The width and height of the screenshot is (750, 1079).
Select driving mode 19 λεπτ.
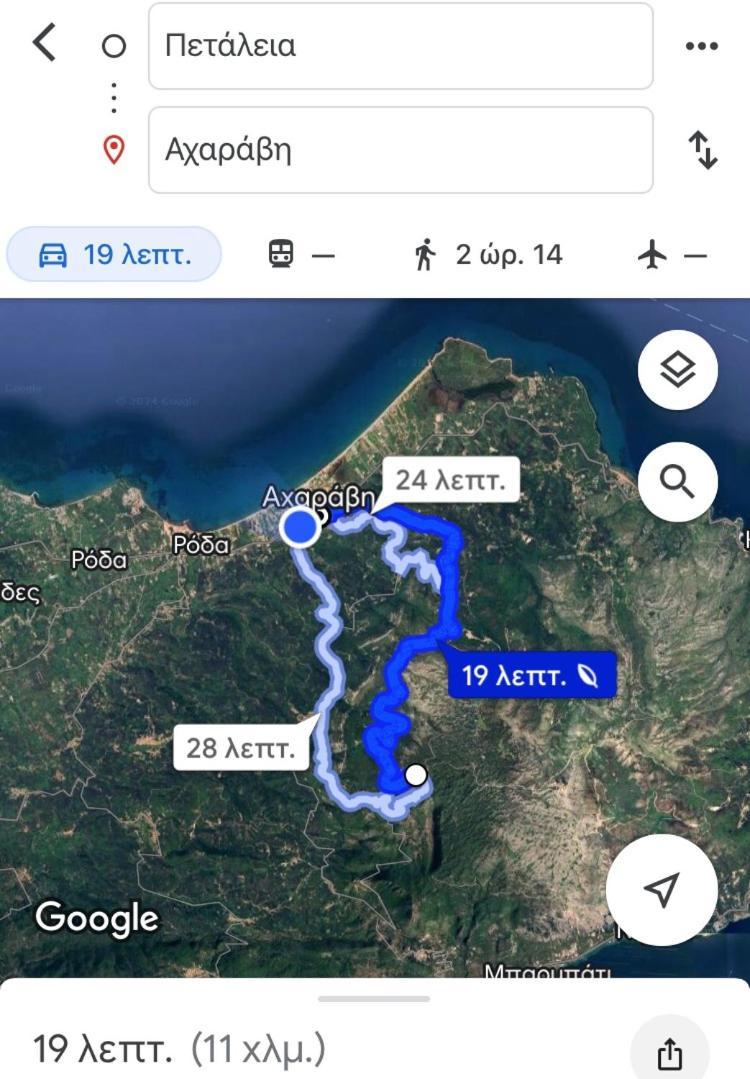click(x=114, y=254)
